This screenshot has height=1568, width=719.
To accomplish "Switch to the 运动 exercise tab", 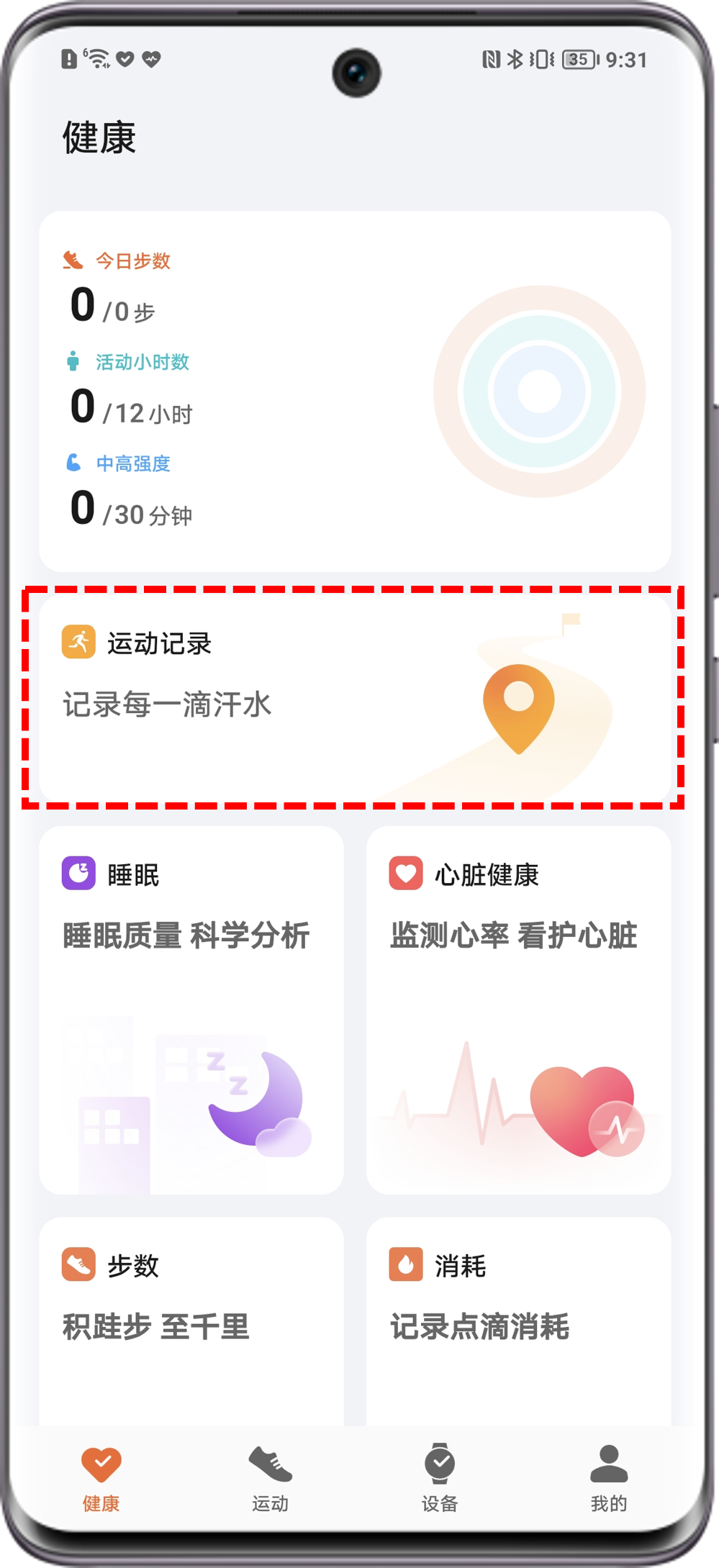I will 271,1478.
